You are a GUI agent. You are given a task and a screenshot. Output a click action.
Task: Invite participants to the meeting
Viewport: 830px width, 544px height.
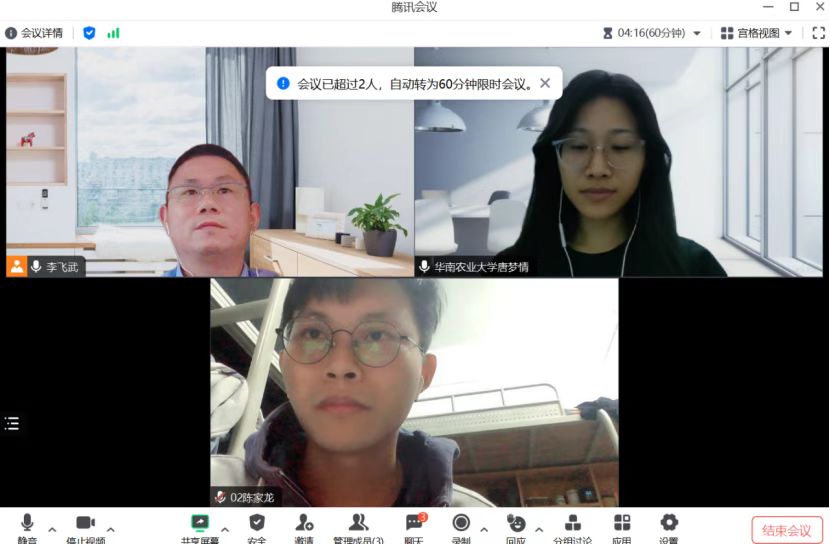(x=304, y=525)
